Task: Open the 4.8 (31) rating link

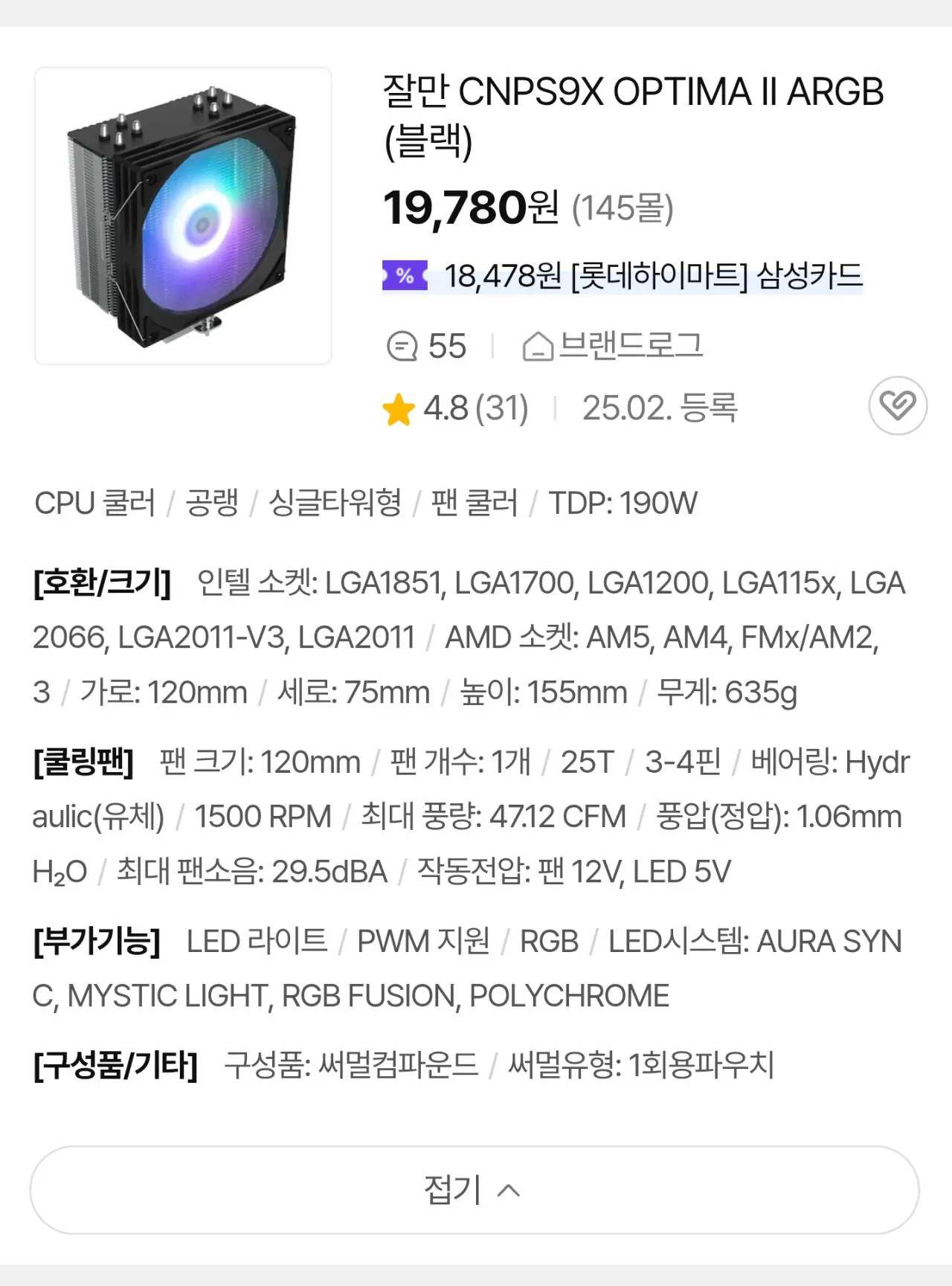Action: 475,408
